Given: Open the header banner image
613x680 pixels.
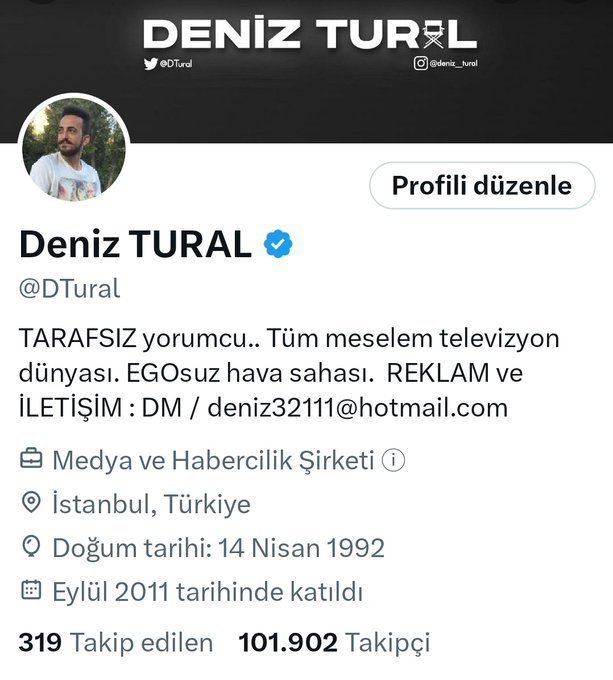Looking at the screenshot, I should 306,71.
